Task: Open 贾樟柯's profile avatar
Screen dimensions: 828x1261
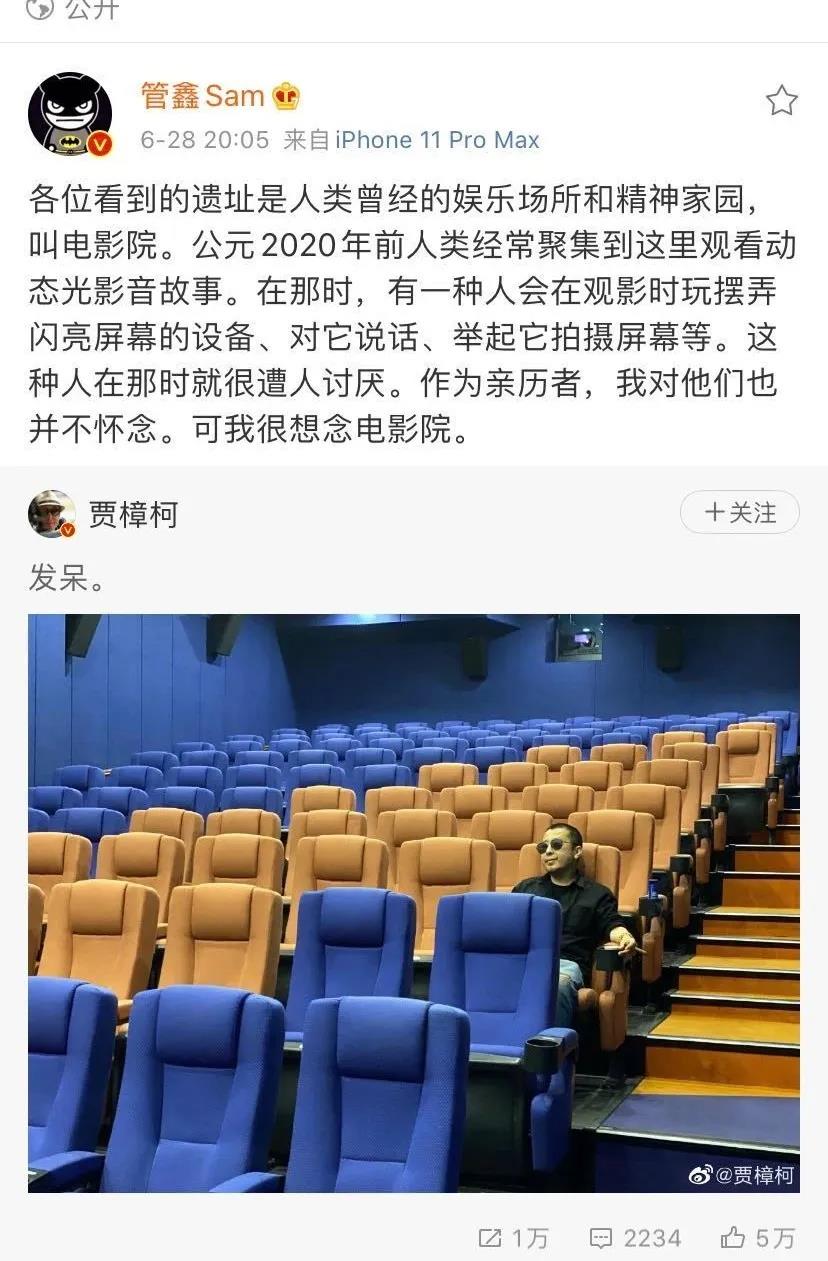Action: (52, 514)
